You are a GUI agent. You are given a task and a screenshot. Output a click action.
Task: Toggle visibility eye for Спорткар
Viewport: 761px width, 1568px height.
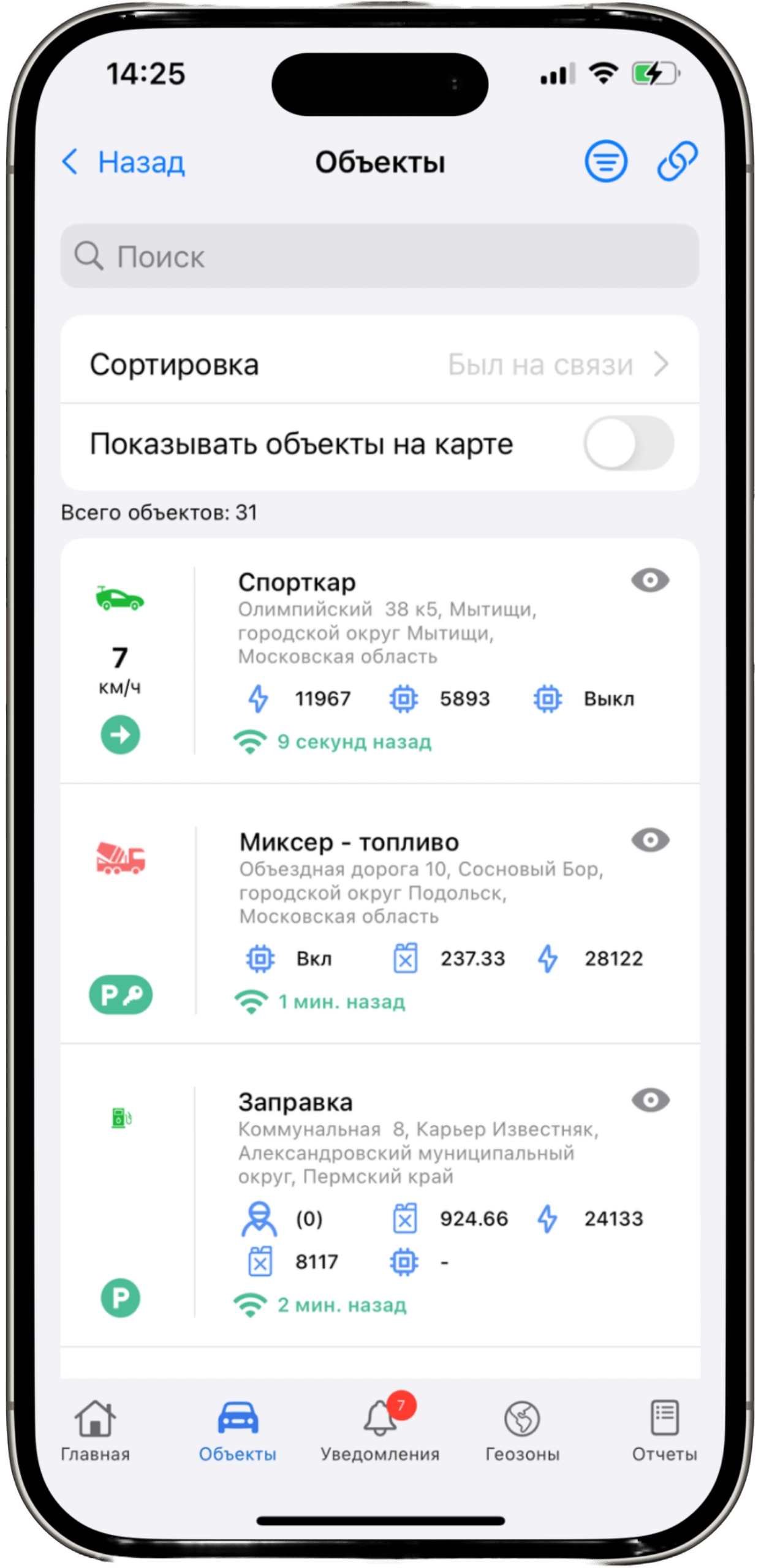pyautogui.click(x=650, y=580)
